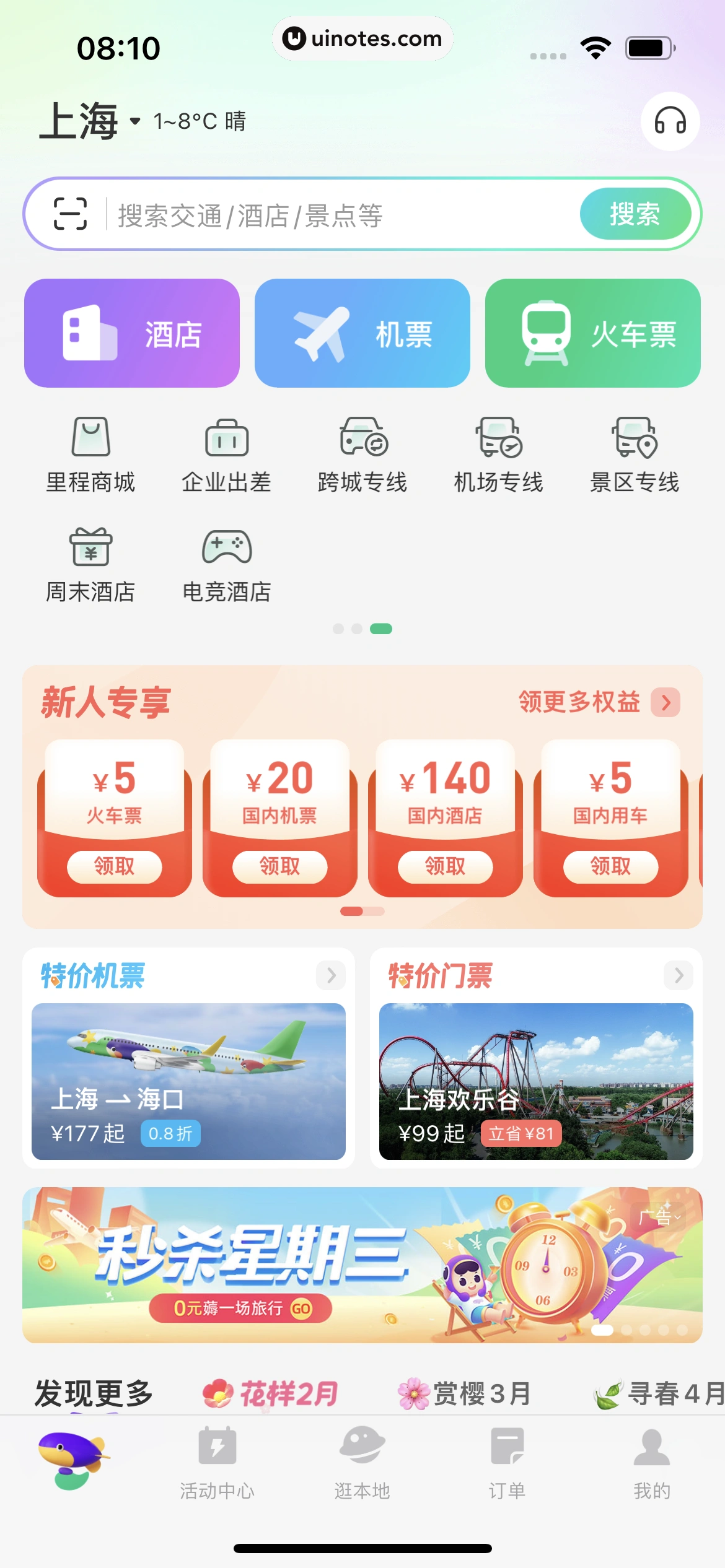The image size is (725, 1568).
Task: Open 企业出差 business travel
Action: (x=226, y=455)
